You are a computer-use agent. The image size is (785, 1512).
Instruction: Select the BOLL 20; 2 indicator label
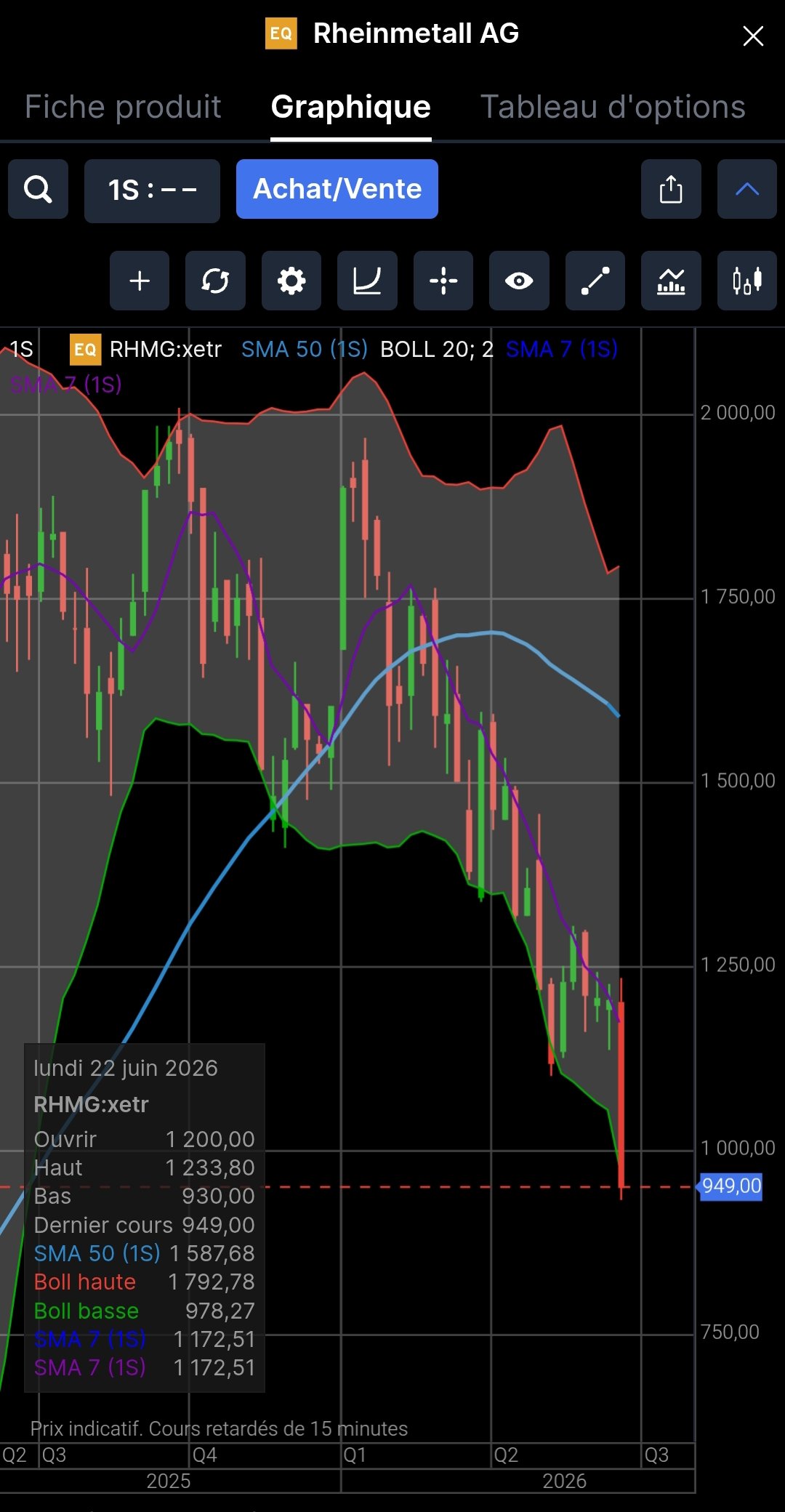point(437,350)
